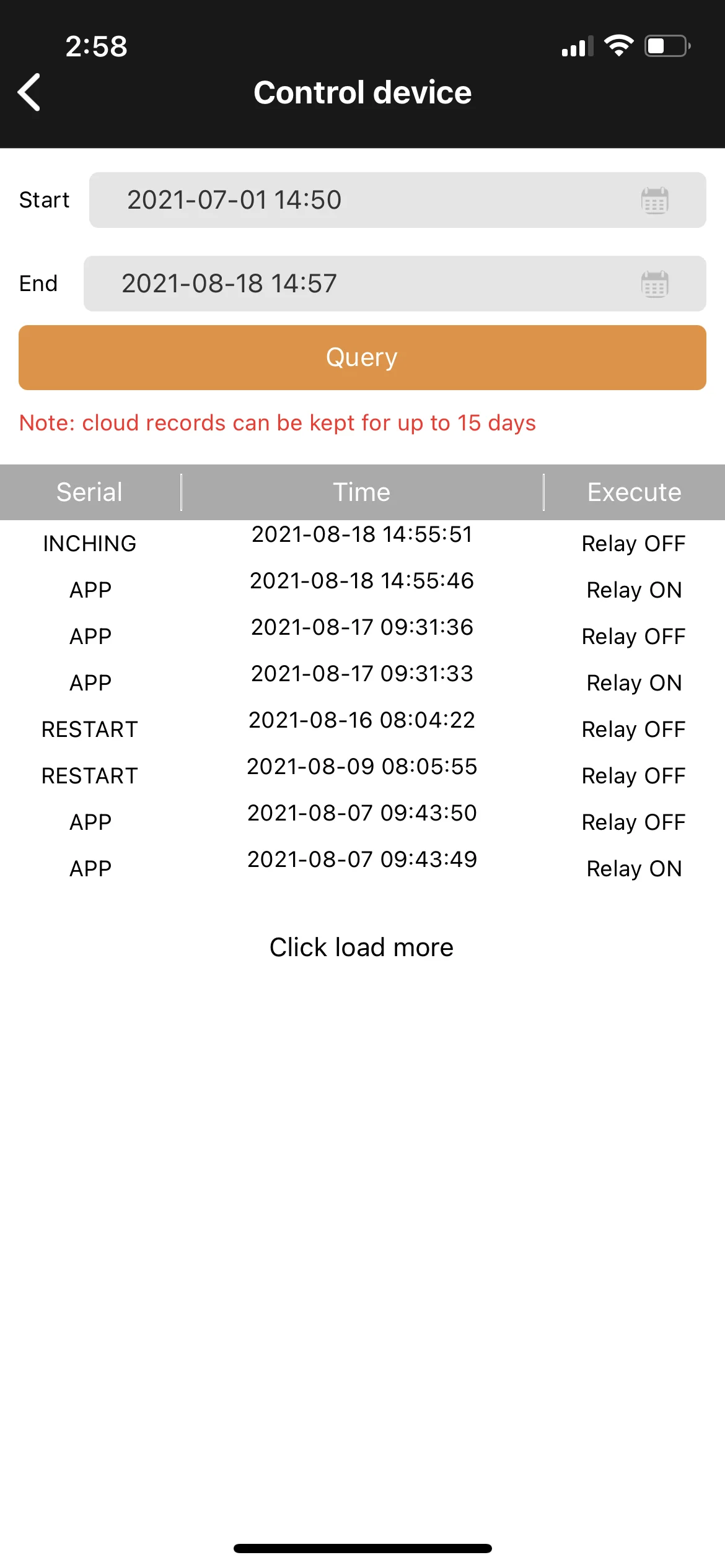Open the End date and time picker
725x1568 pixels.
point(394,284)
